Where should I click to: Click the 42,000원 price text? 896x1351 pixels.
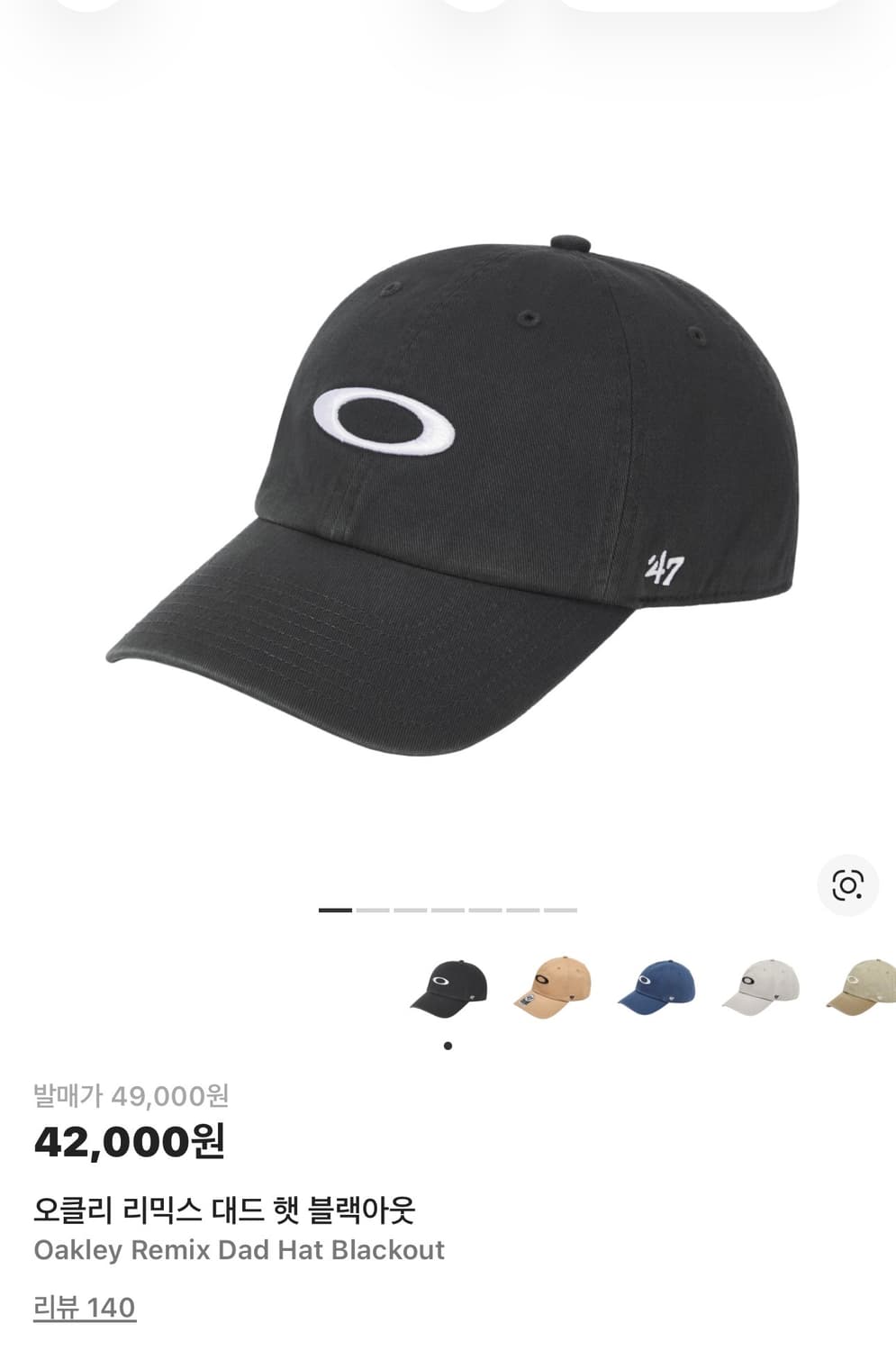pos(131,1140)
